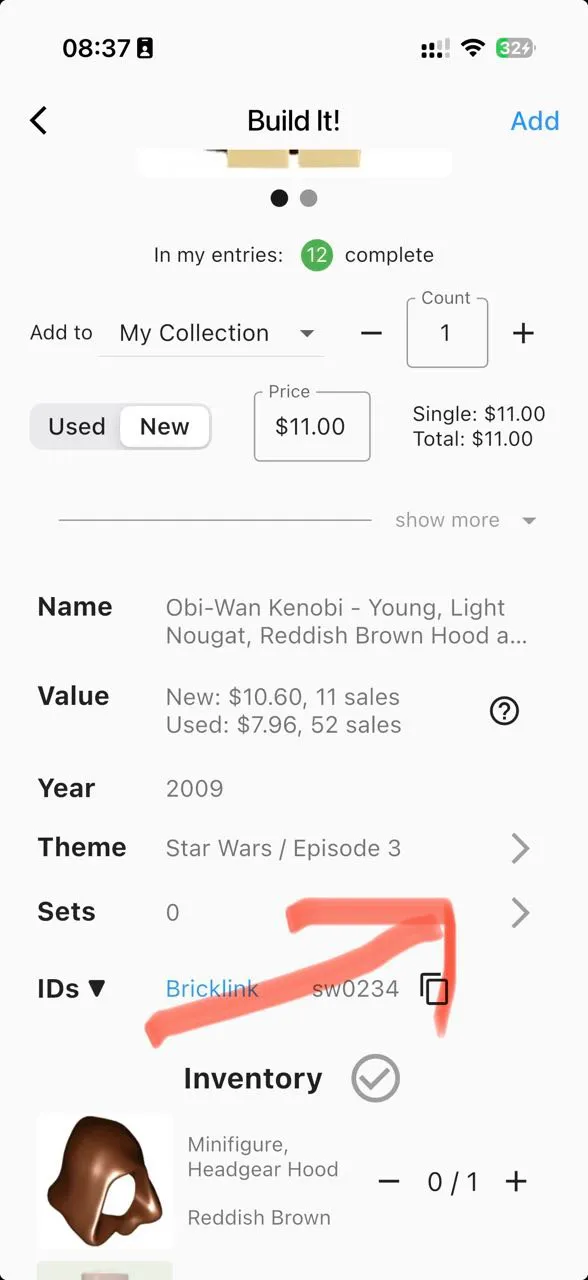The height and width of the screenshot is (1280, 588).
Task: Mark the Inventory complete with the checkmark
Action: coord(375,1079)
